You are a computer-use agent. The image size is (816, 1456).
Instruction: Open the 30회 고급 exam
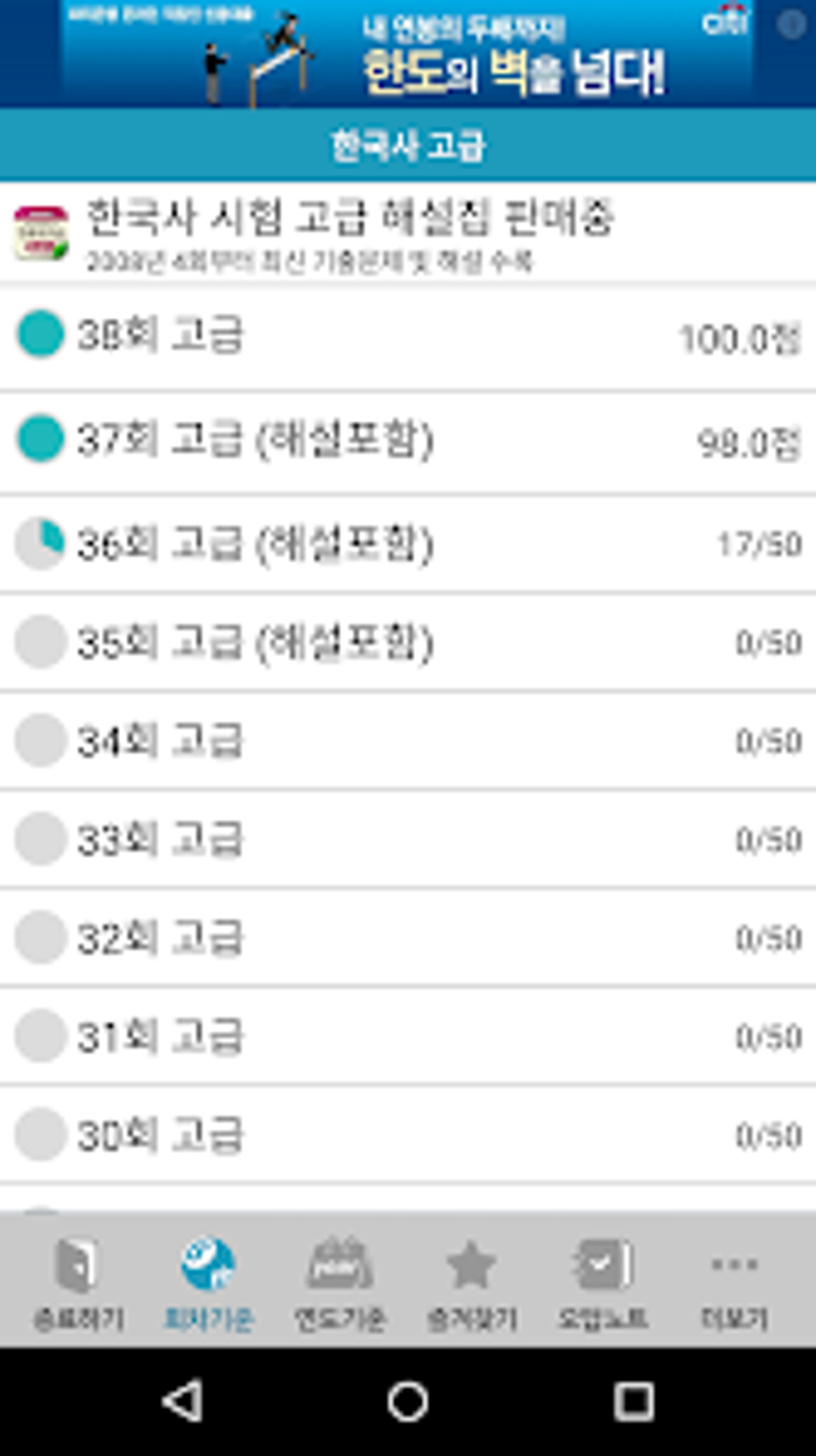point(408,1135)
